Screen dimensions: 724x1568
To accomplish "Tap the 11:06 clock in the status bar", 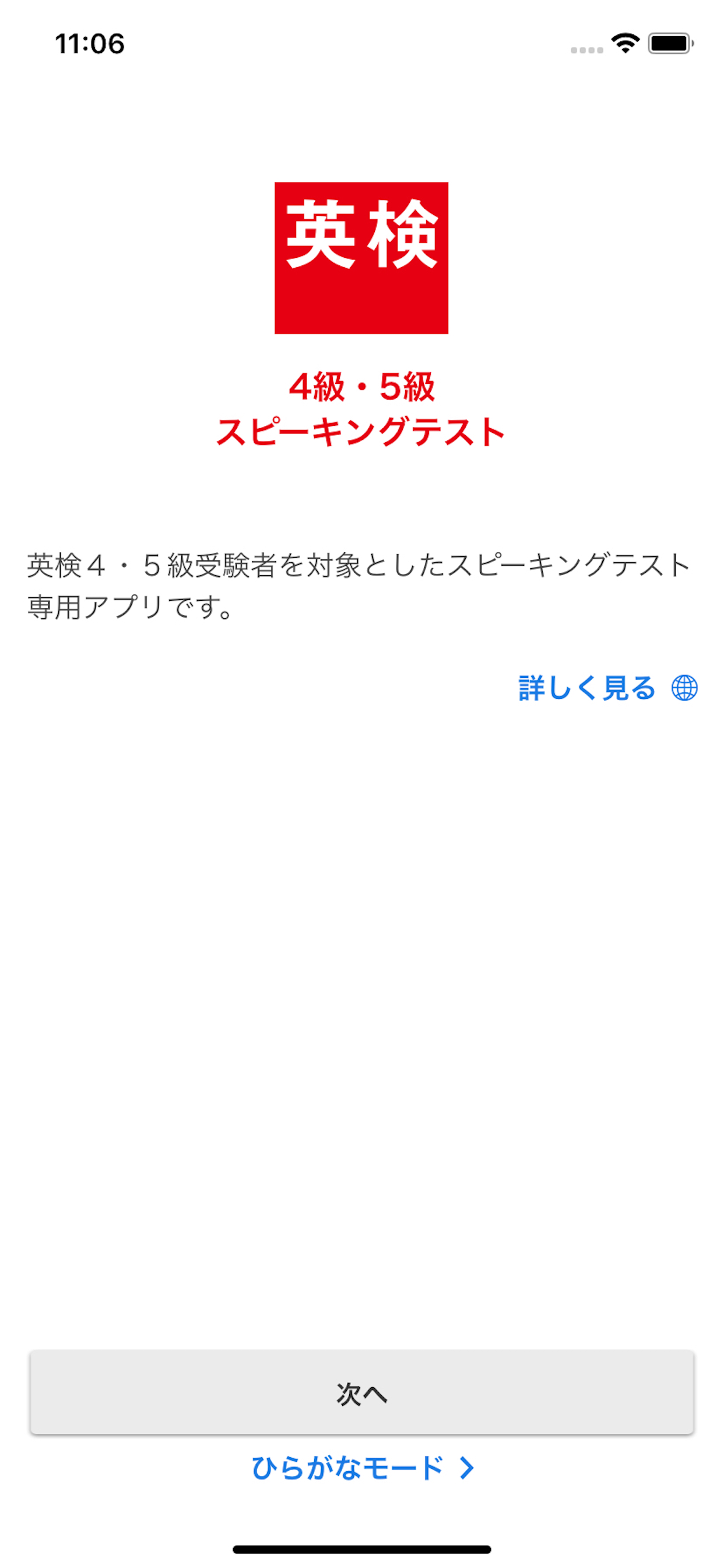I will tap(89, 43).
